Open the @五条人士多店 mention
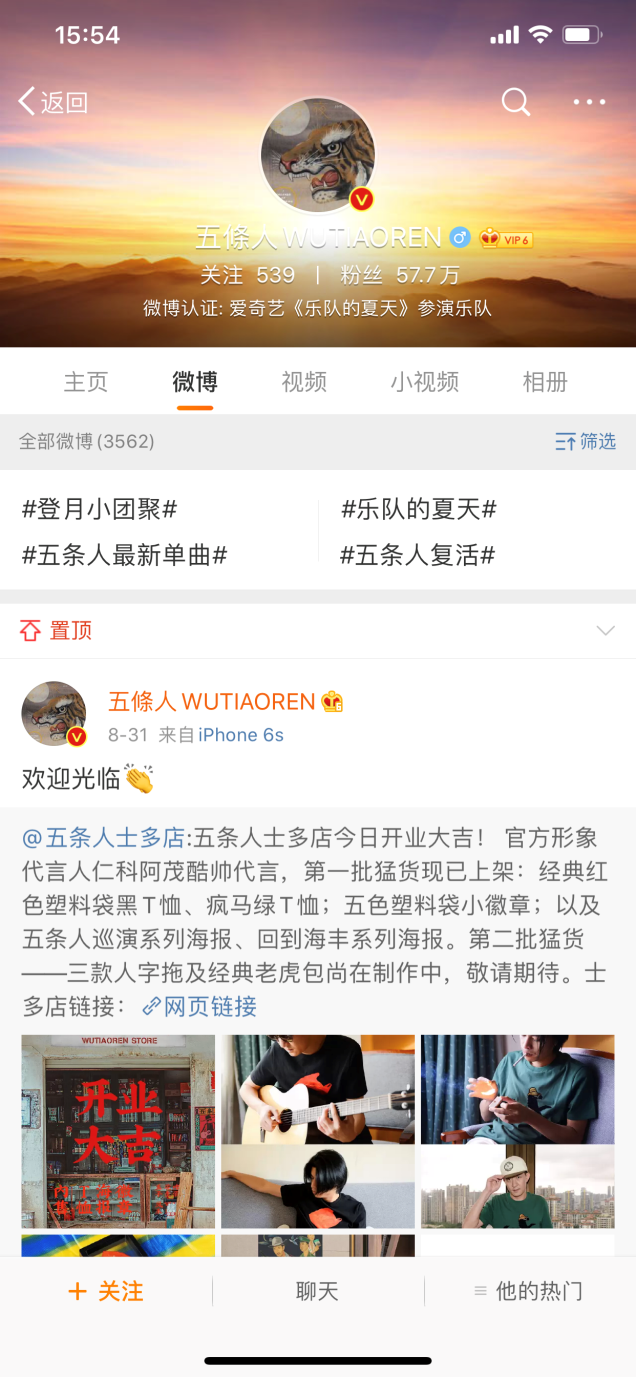This screenshot has width=636, height=1377. (103, 837)
